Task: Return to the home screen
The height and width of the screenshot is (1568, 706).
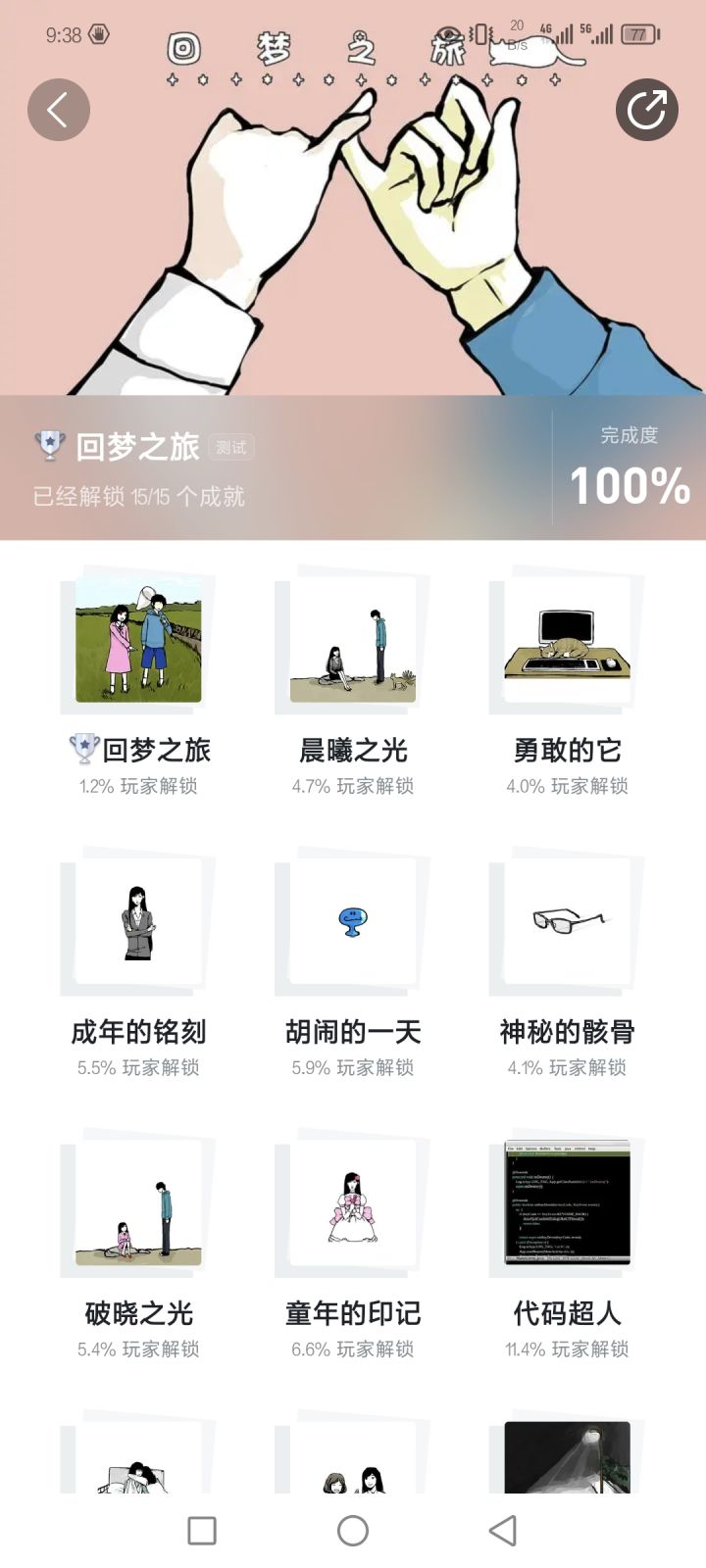Action: pos(353,1531)
